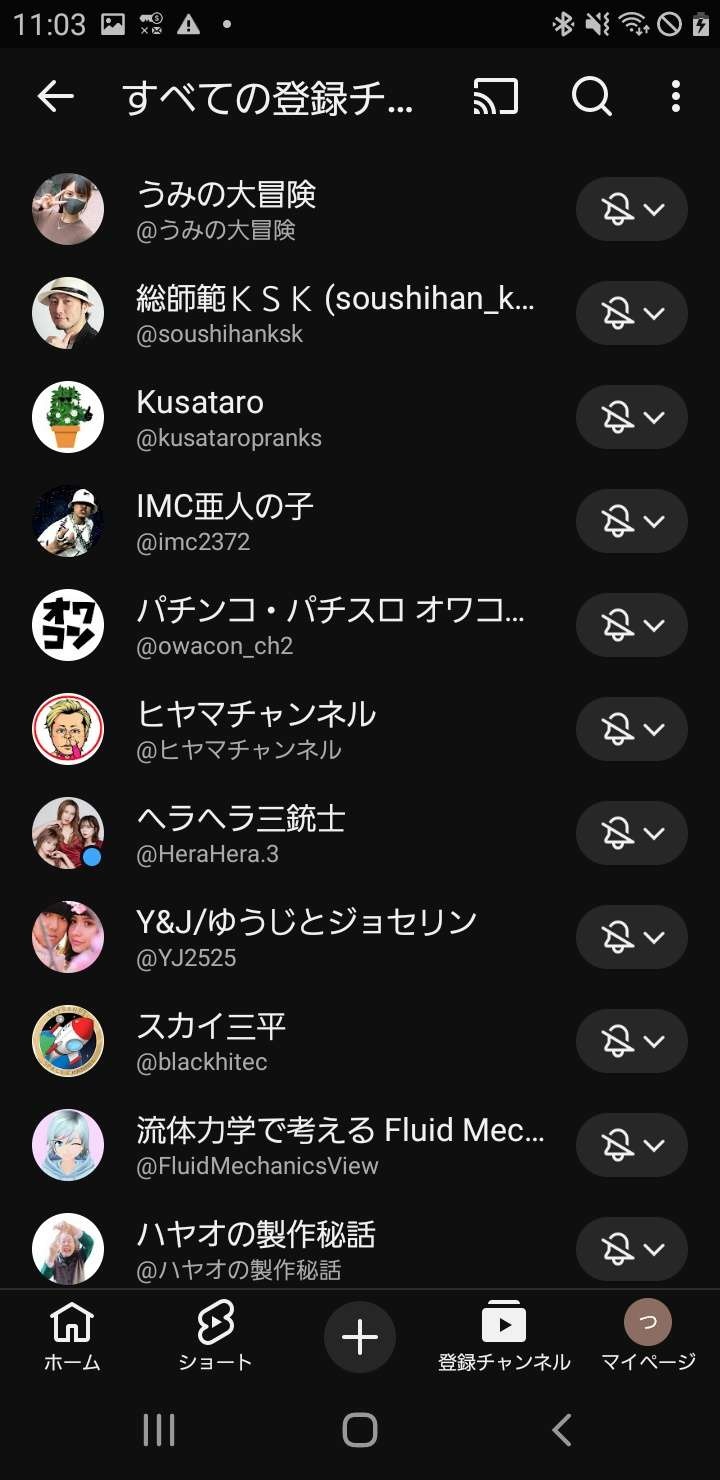Open the three-dot overflow menu
The image size is (720, 1480).
tap(676, 97)
